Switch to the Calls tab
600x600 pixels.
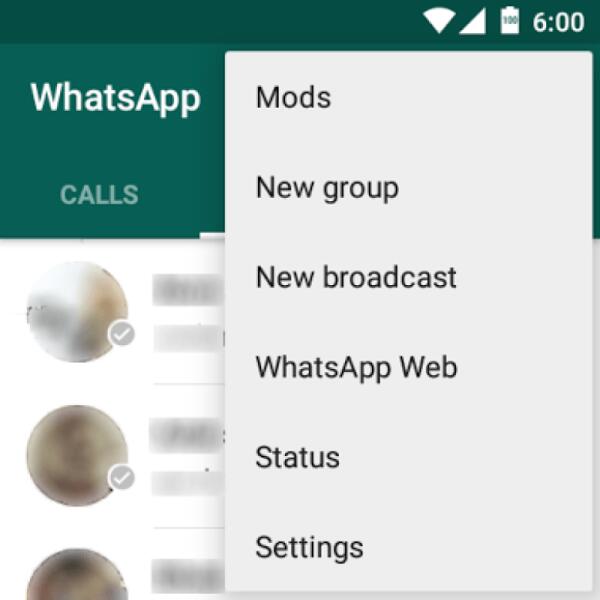99,195
